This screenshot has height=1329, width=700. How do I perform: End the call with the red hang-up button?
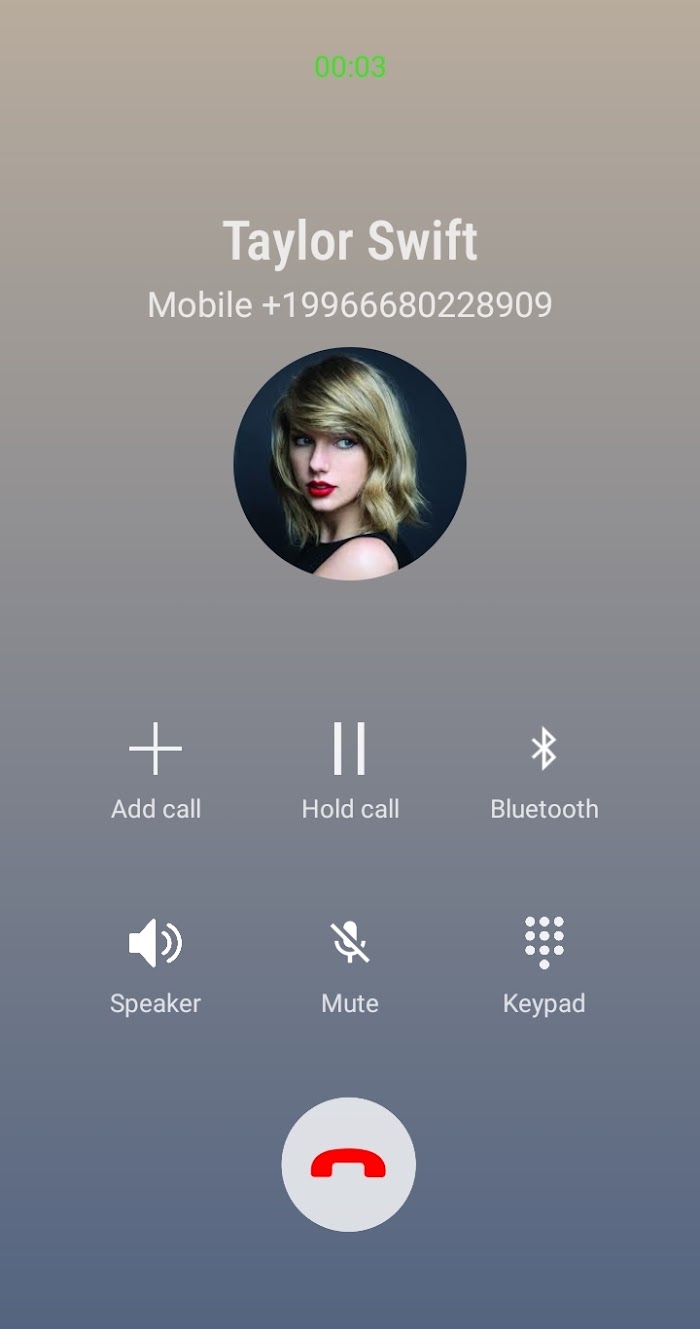coord(348,1164)
